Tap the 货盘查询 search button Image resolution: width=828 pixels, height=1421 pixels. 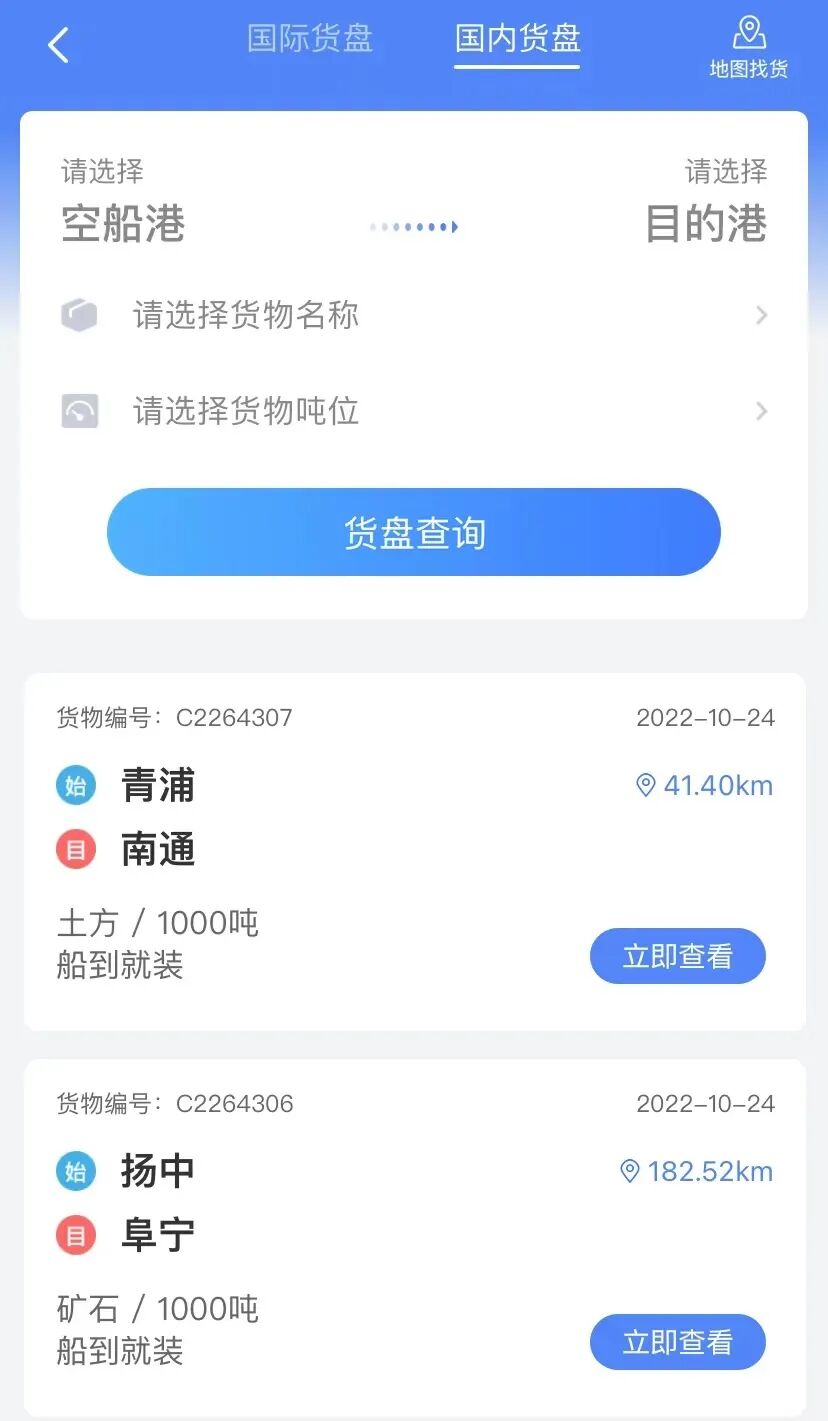(414, 532)
